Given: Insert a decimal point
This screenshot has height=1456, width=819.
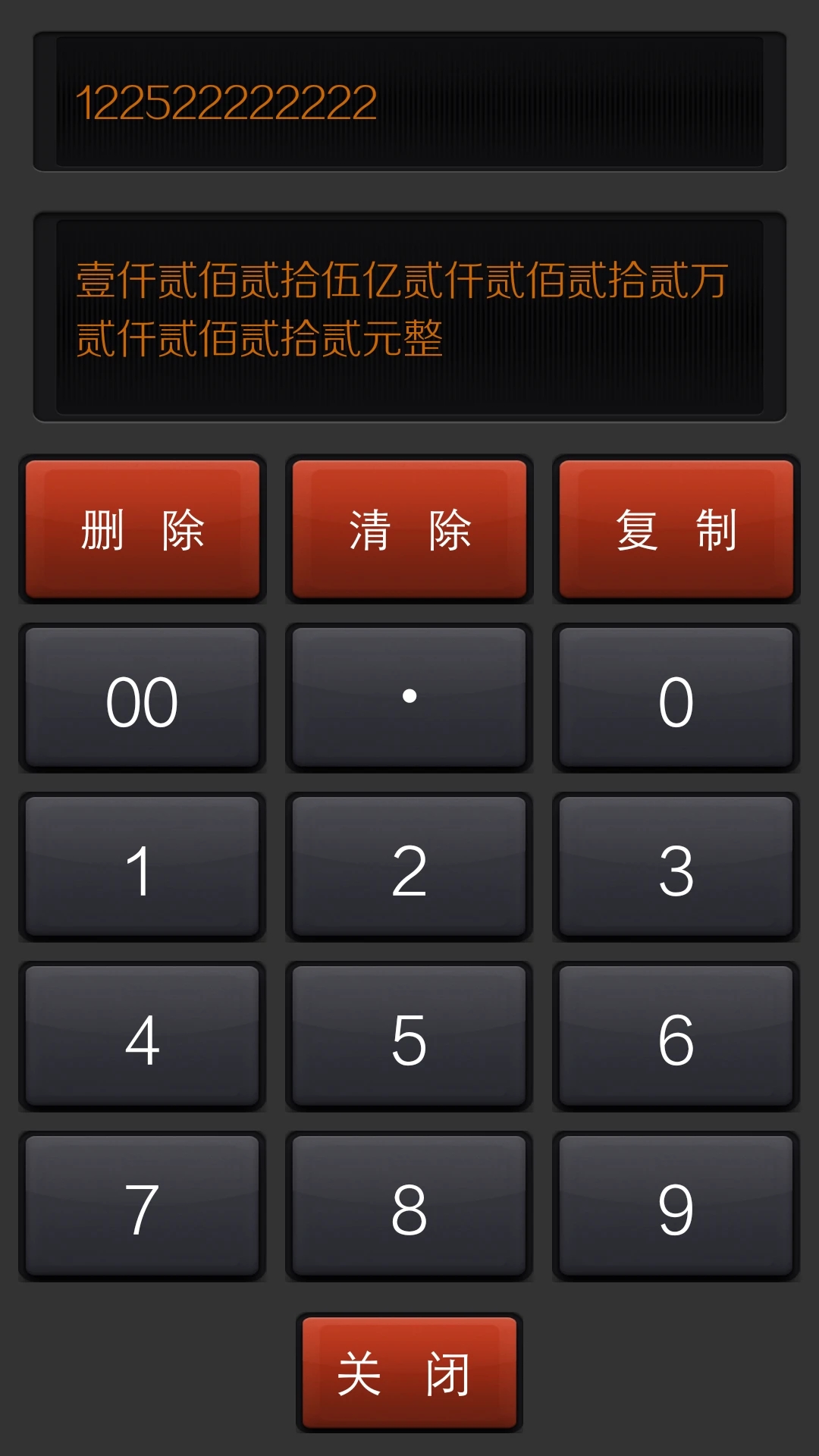Looking at the screenshot, I should 409,698.
